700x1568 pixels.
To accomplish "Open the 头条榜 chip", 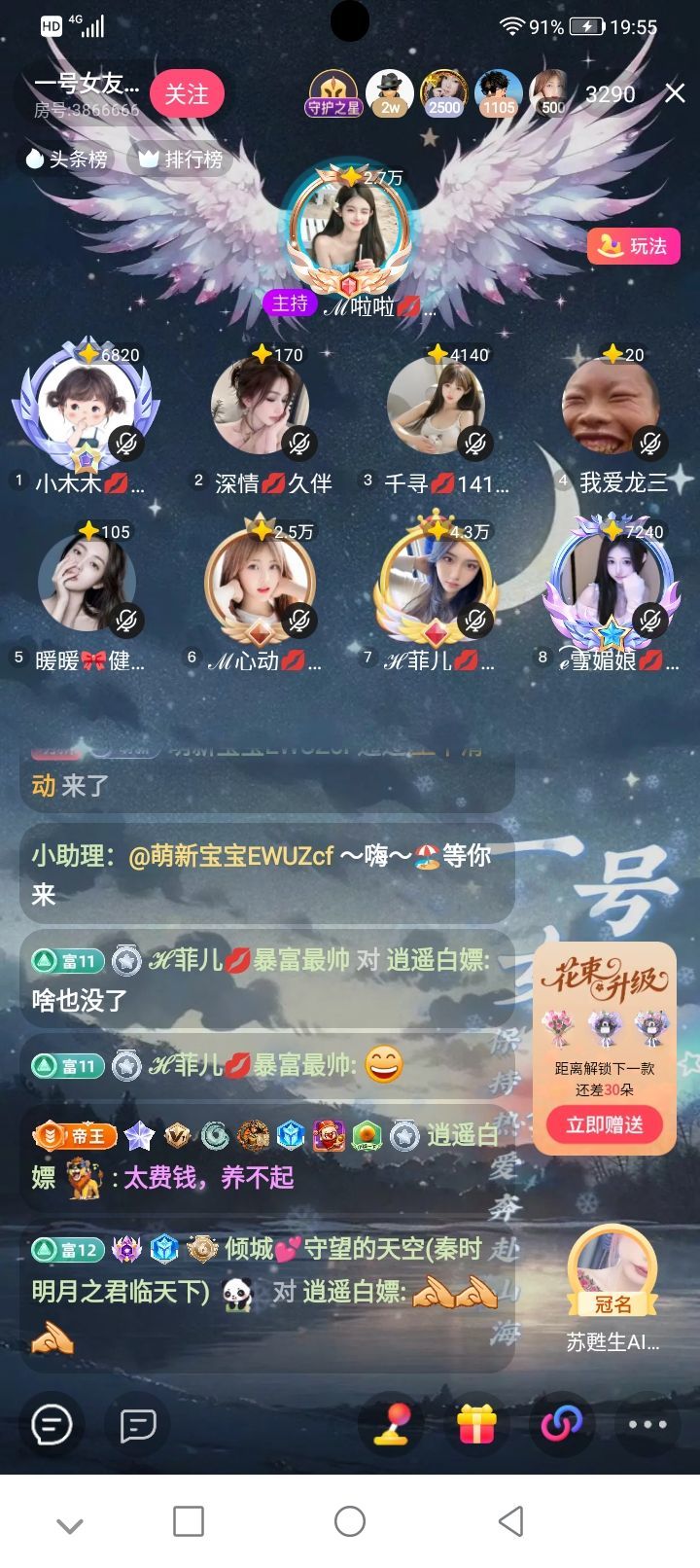I will [68, 159].
